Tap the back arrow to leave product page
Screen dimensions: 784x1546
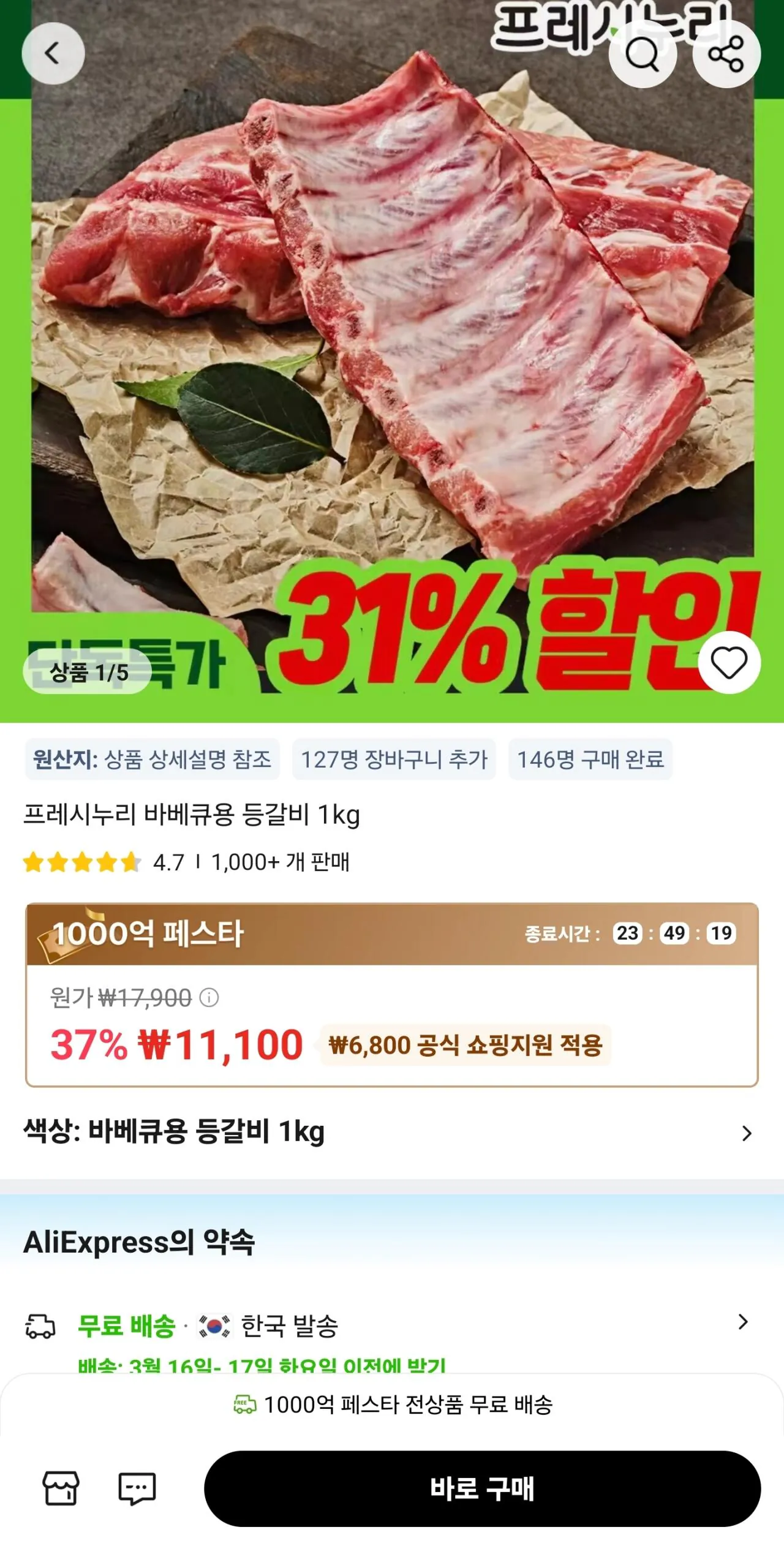(53, 53)
